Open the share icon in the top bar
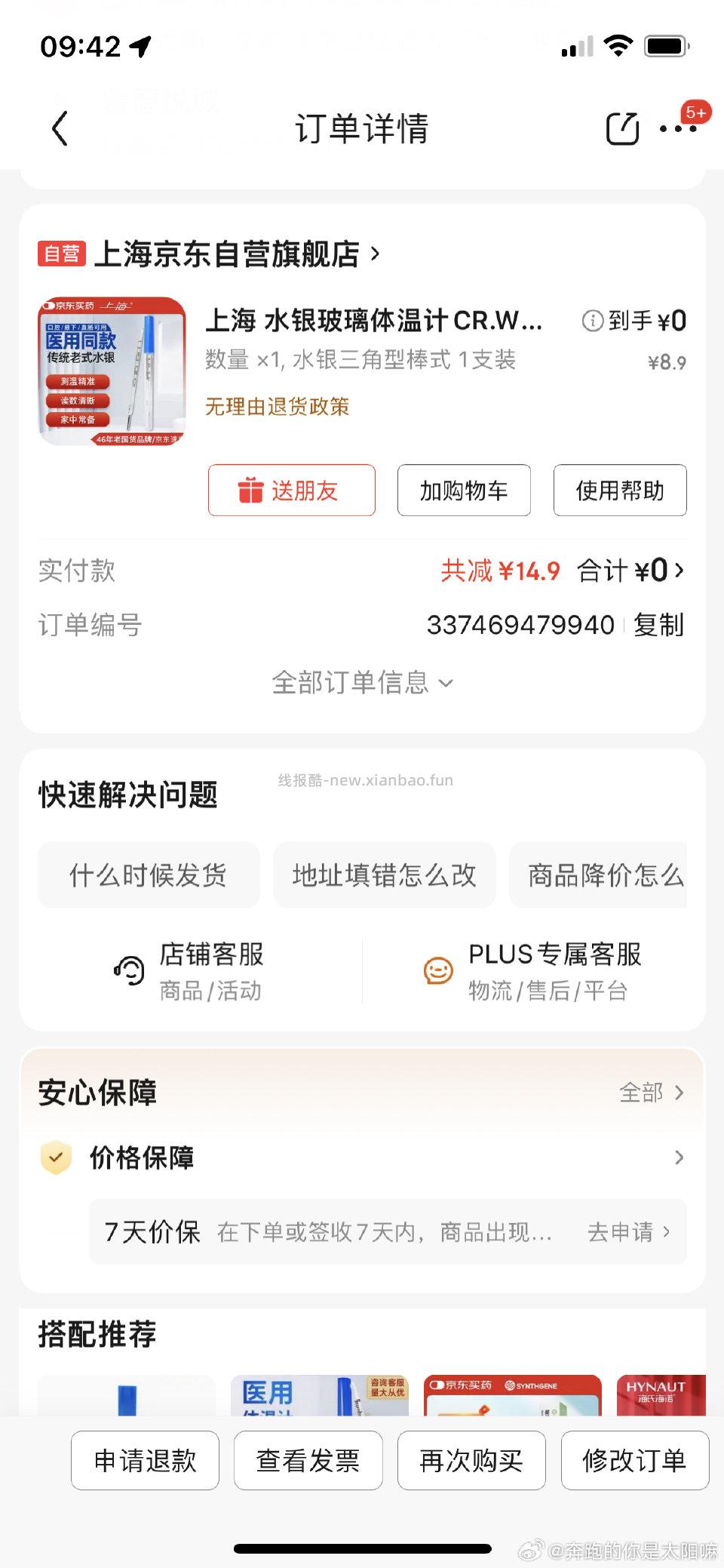 click(x=620, y=128)
